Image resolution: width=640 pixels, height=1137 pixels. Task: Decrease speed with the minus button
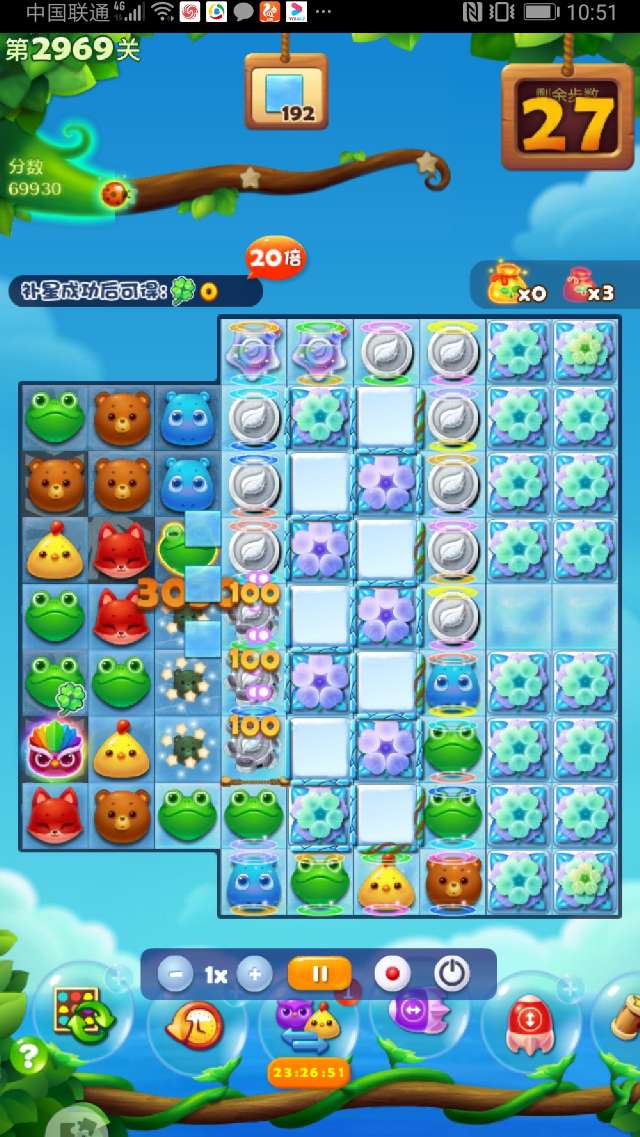175,974
